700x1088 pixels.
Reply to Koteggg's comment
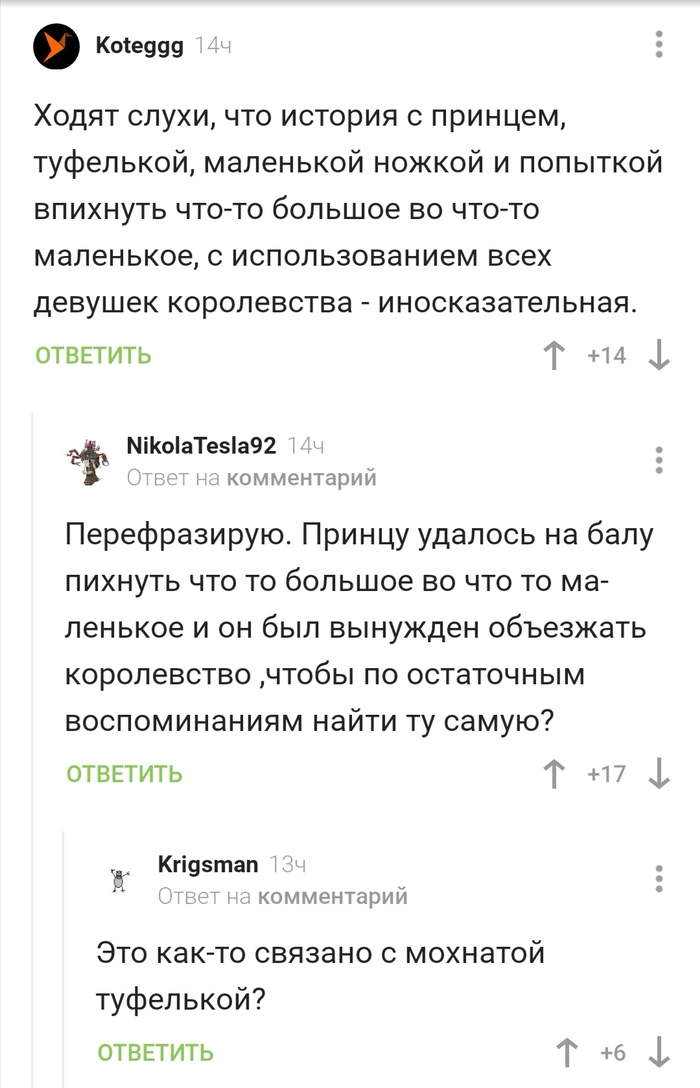click(x=93, y=355)
